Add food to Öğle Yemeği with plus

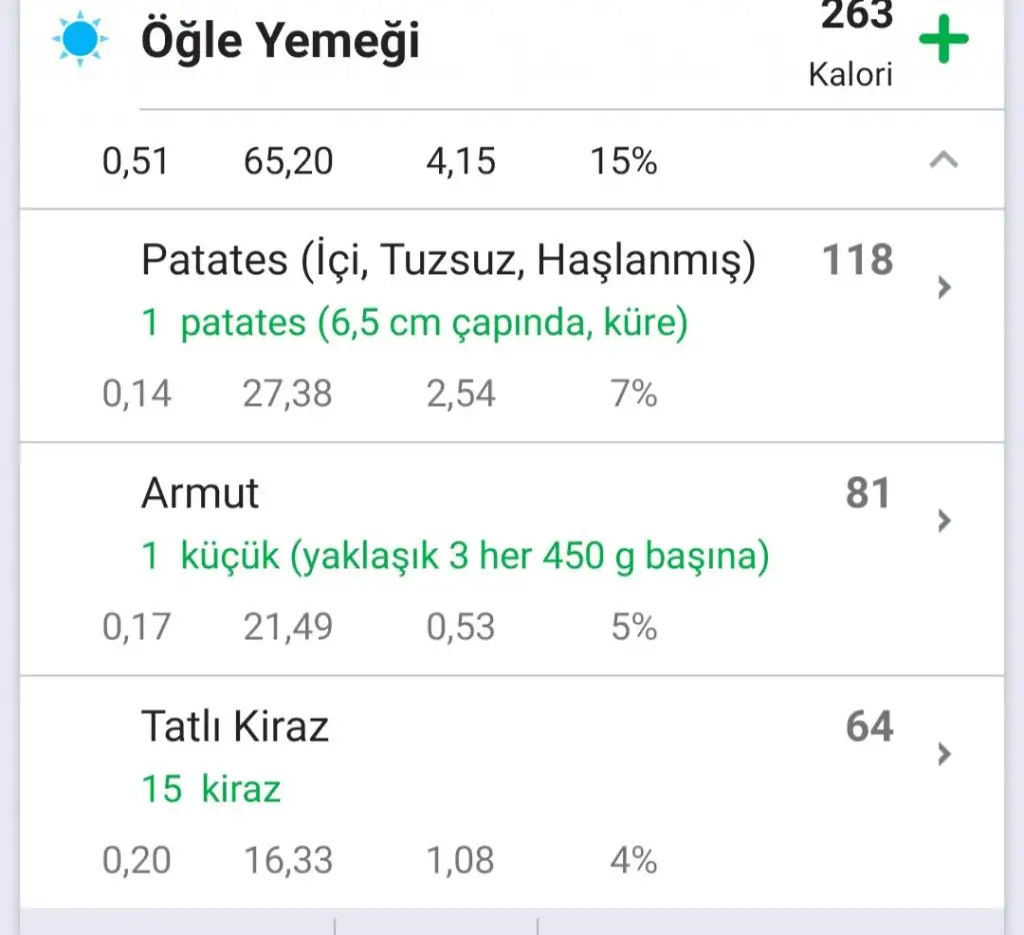943,41
